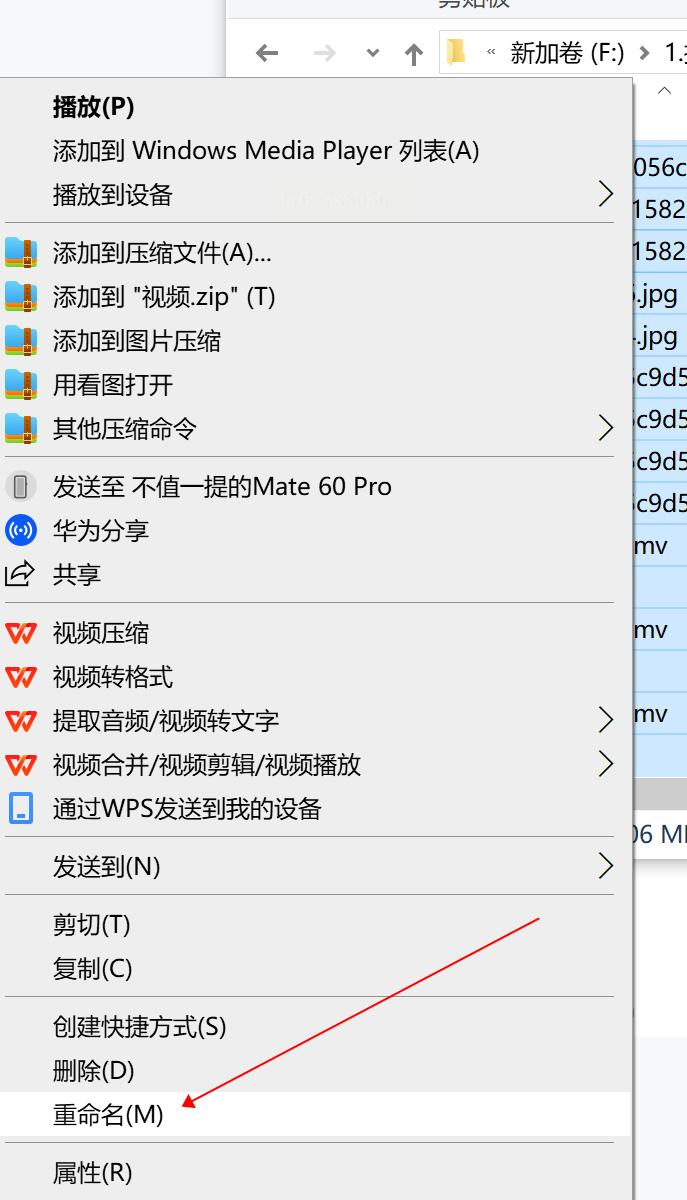Choose 视频转格式
This screenshot has width=687, height=1200.
point(112,677)
